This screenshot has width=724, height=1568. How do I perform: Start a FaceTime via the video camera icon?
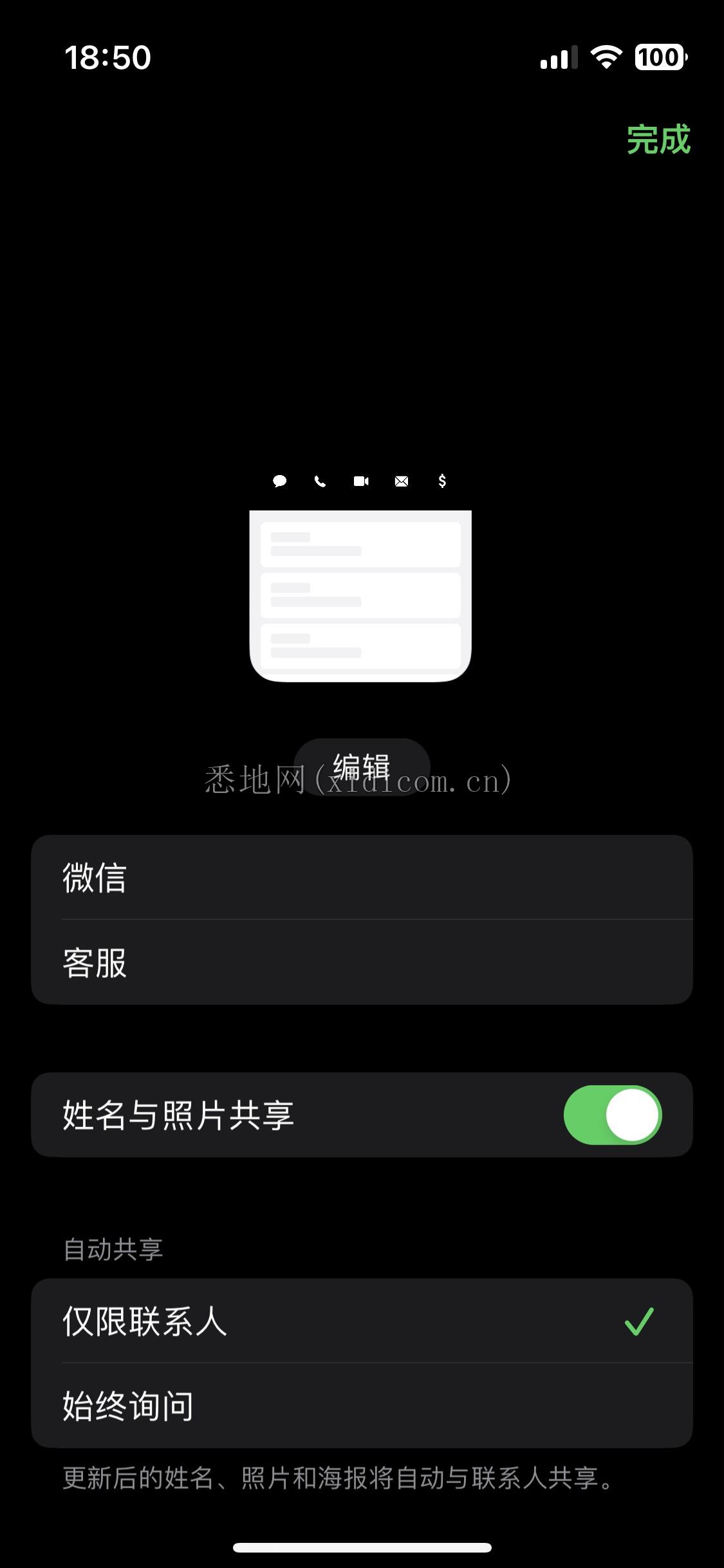[x=360, y=481]
